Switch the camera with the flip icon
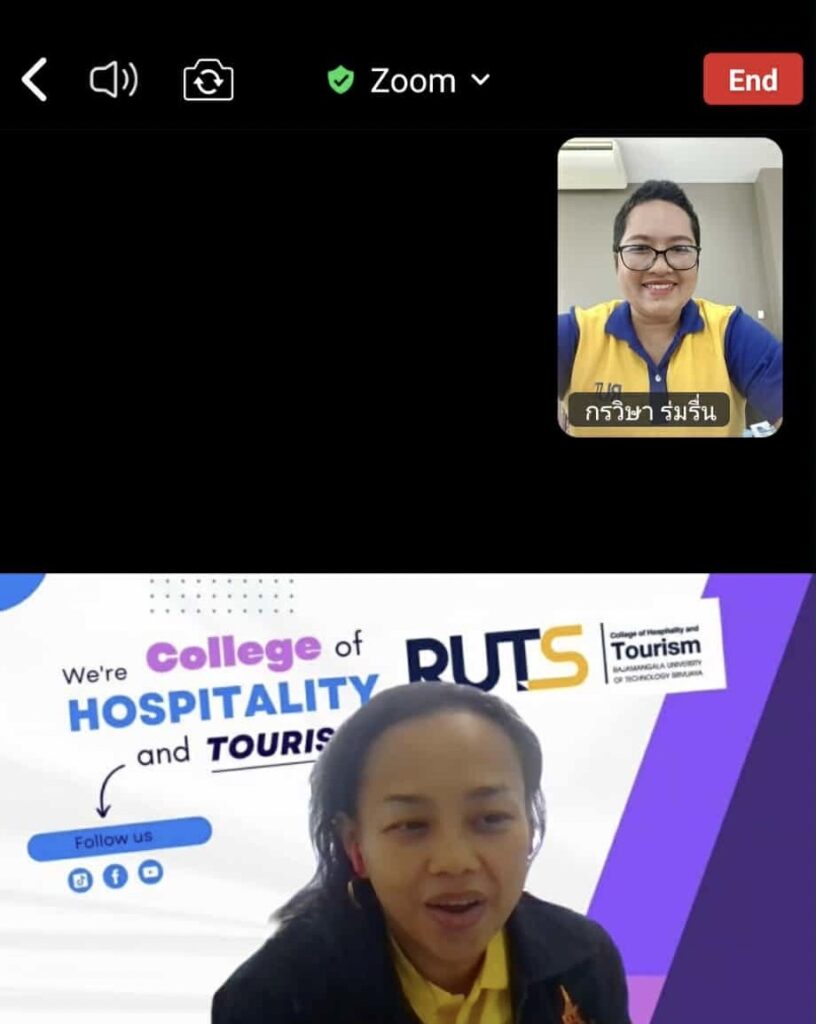Viewport: 816px width, 1024px height. (x=208, y=81)
